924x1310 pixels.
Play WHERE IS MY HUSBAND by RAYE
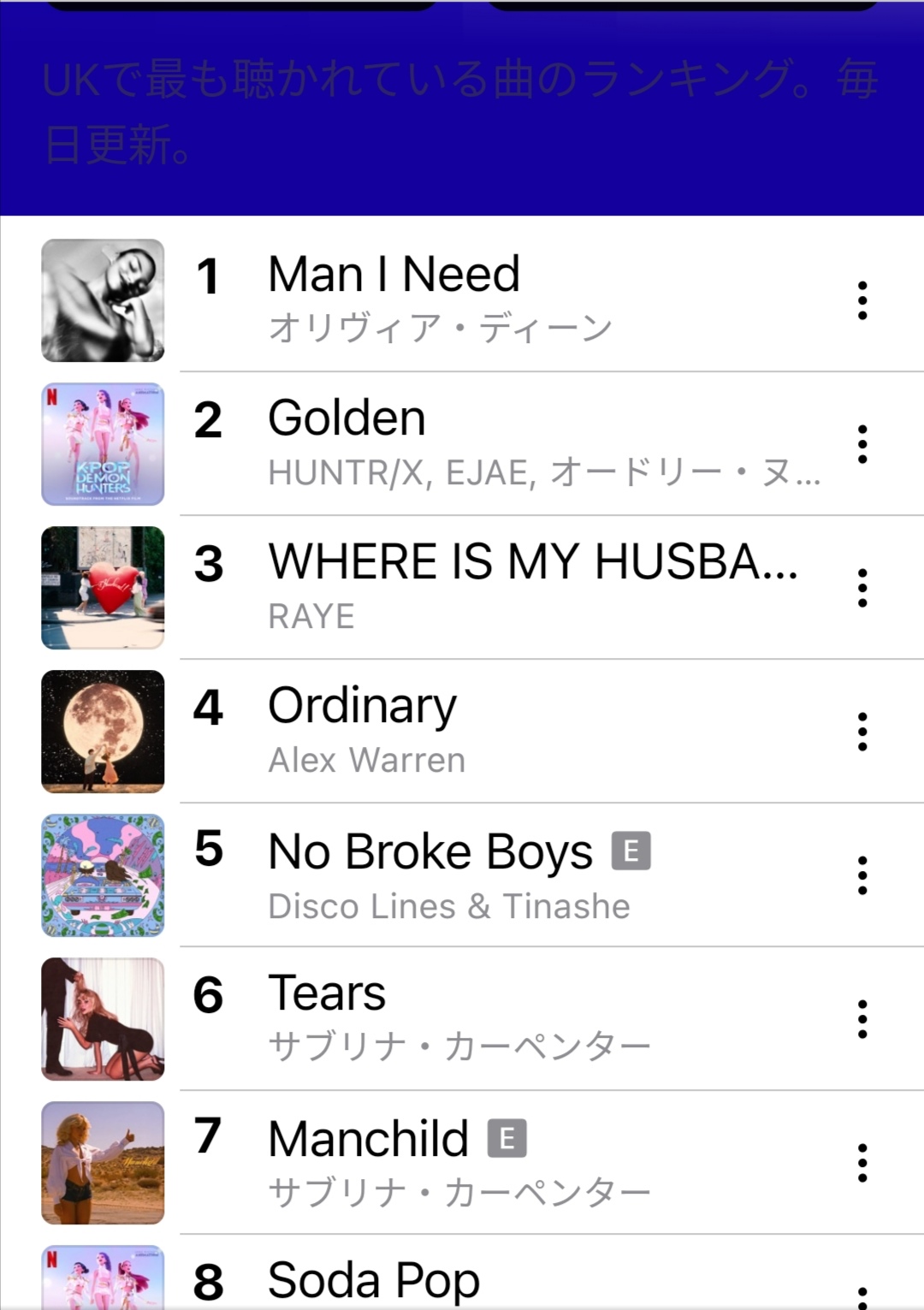pos(532,563)
